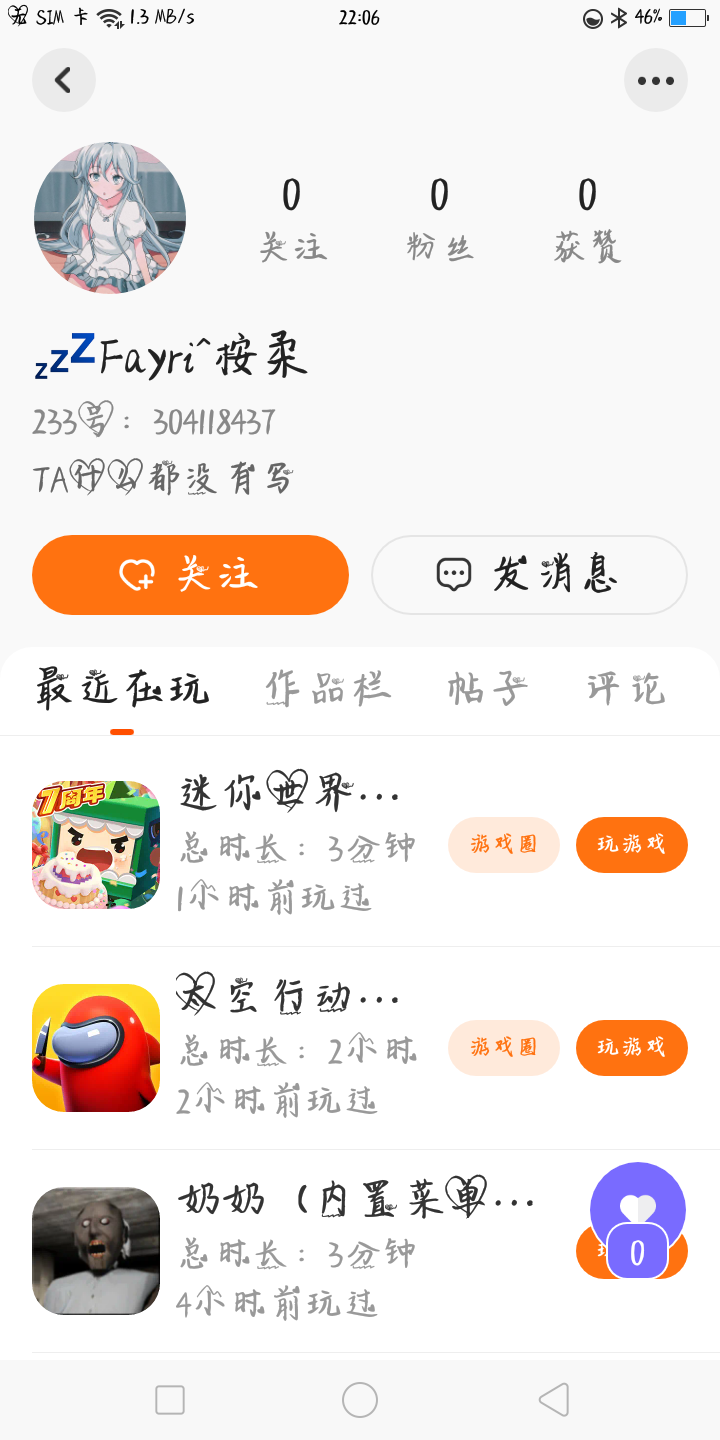Tap the system home button

[360, 1400]
